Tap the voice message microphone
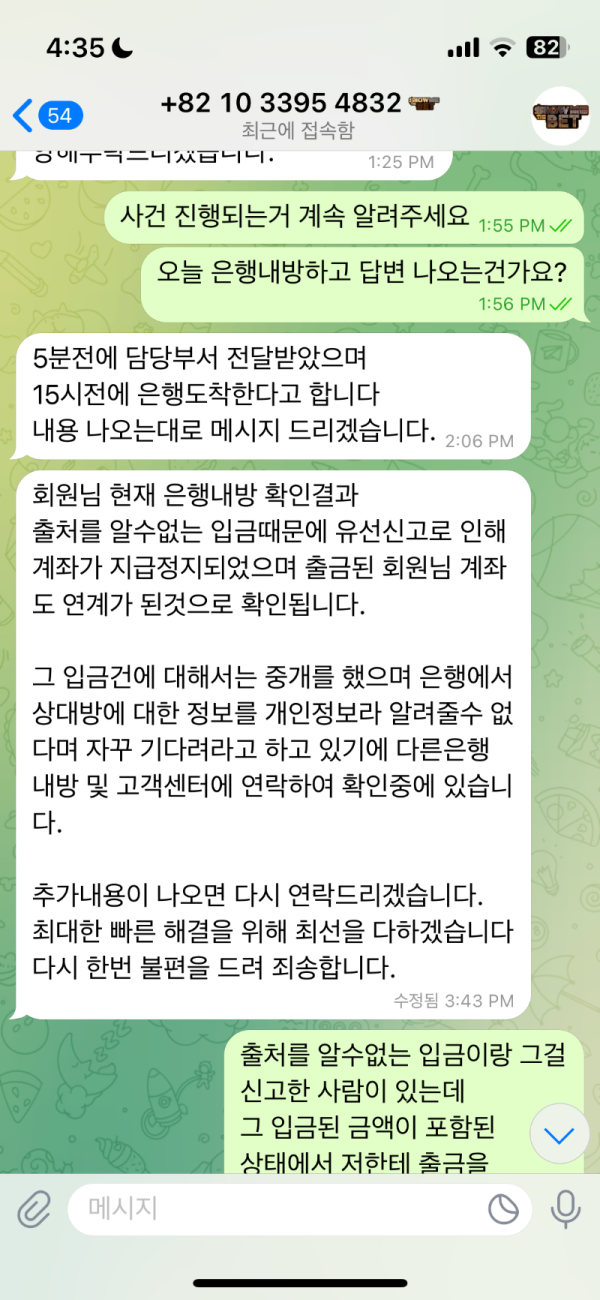The image size is (600, 1300). tap(566, 1209)
